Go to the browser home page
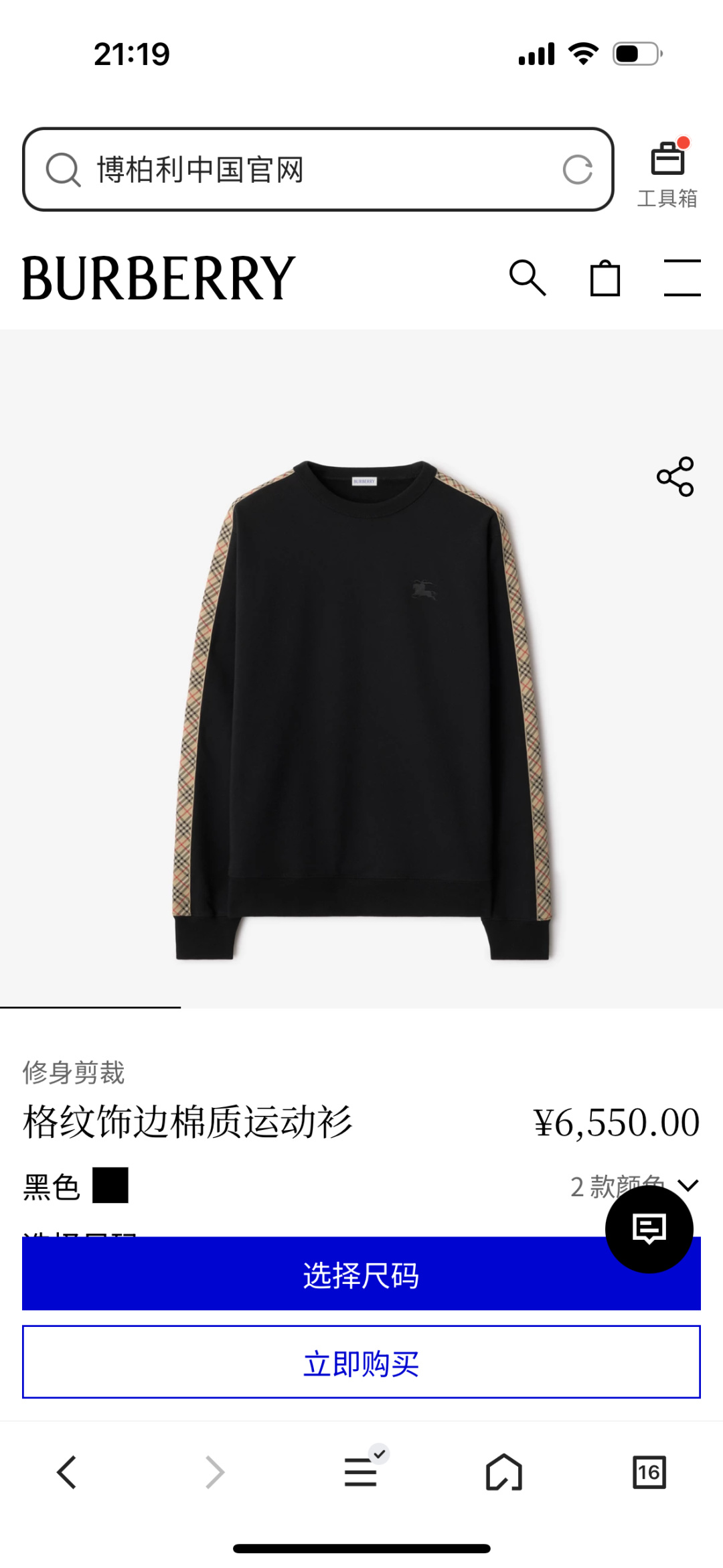Image resolution: width=723 pixels, height=1568 pixels. [503, 1472]
